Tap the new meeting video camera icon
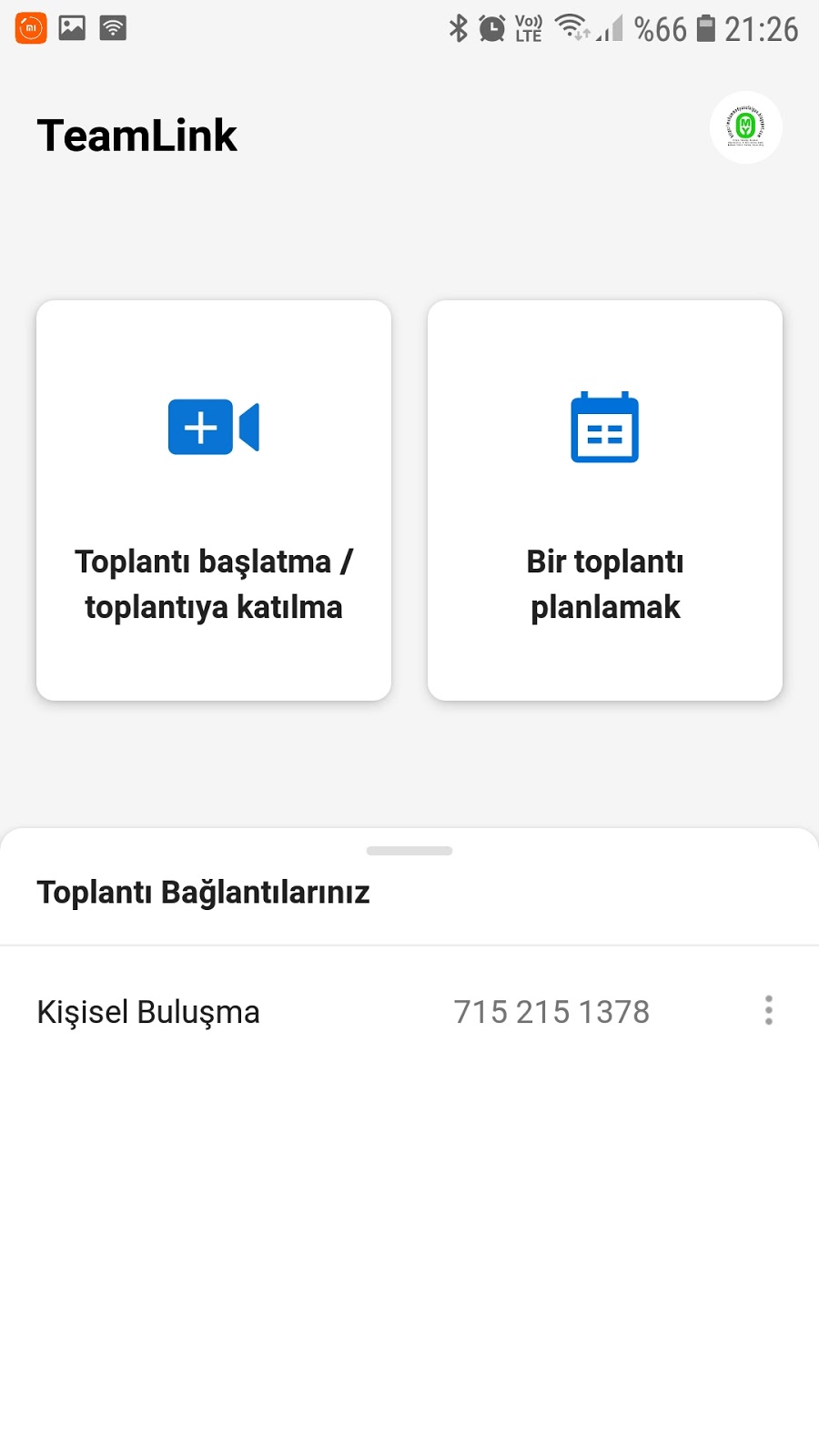Viewport: 819px width, 1456px height. click(x=213, y=427)
